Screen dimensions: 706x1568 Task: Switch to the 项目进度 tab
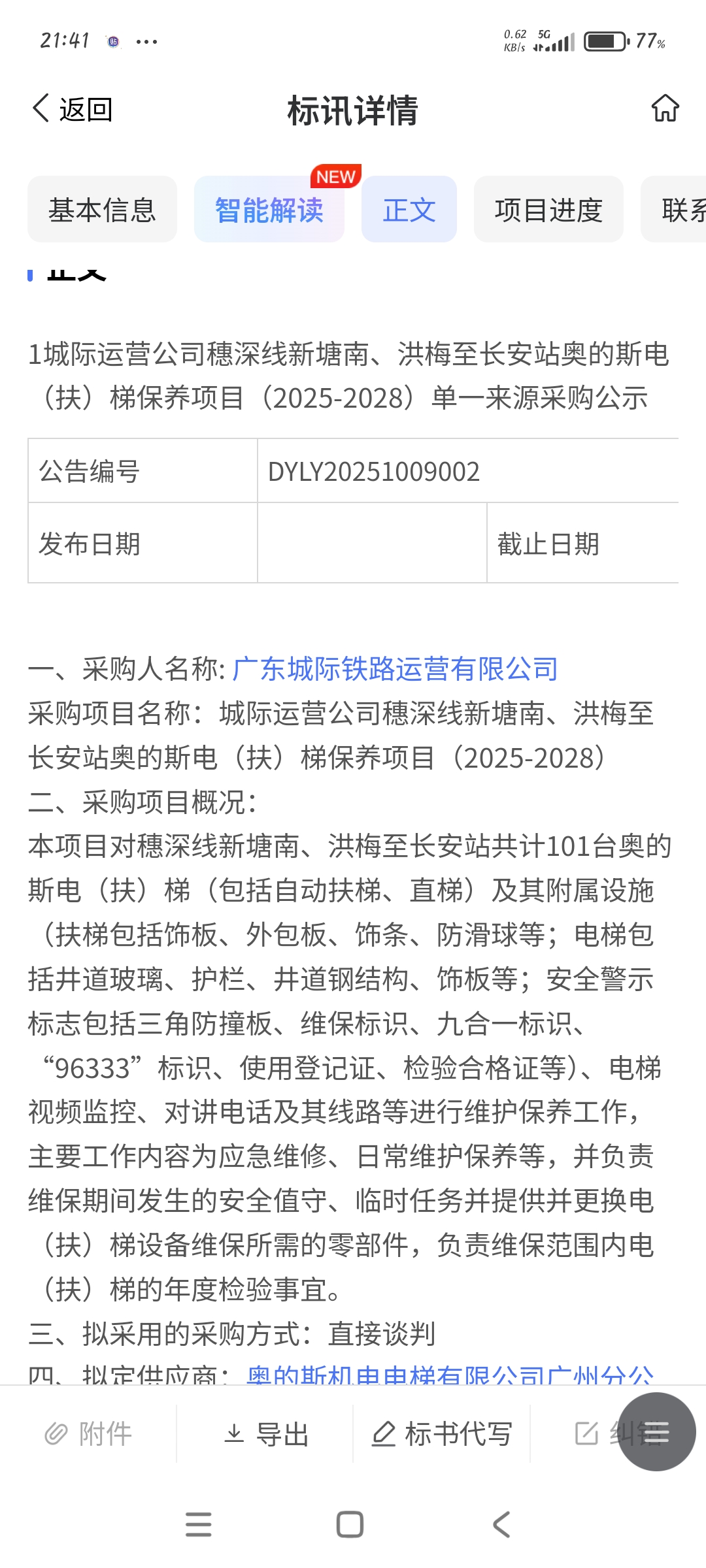548,210
